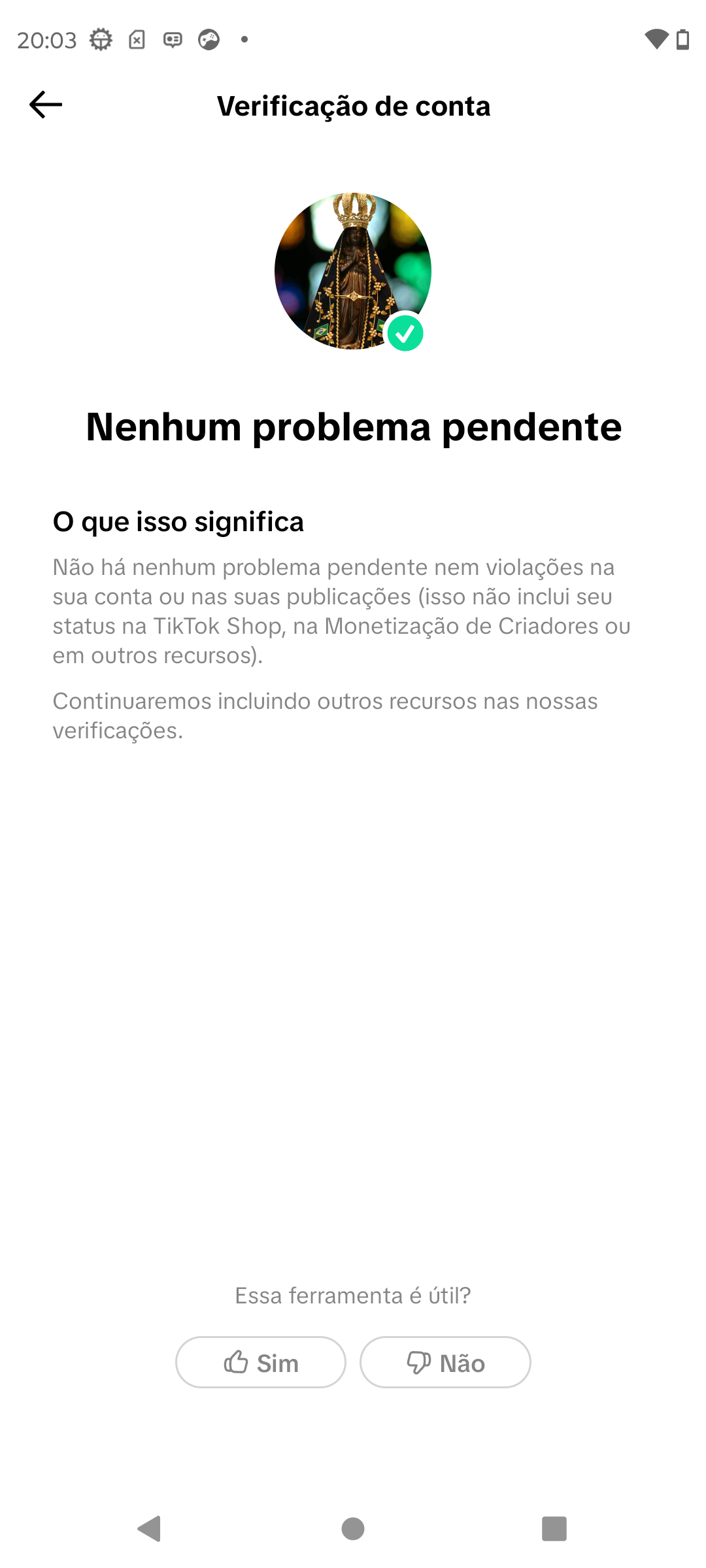The height and width of the screenshot is (1568, 706).
Task: Tap the system back button
Action: [150, 1528]
